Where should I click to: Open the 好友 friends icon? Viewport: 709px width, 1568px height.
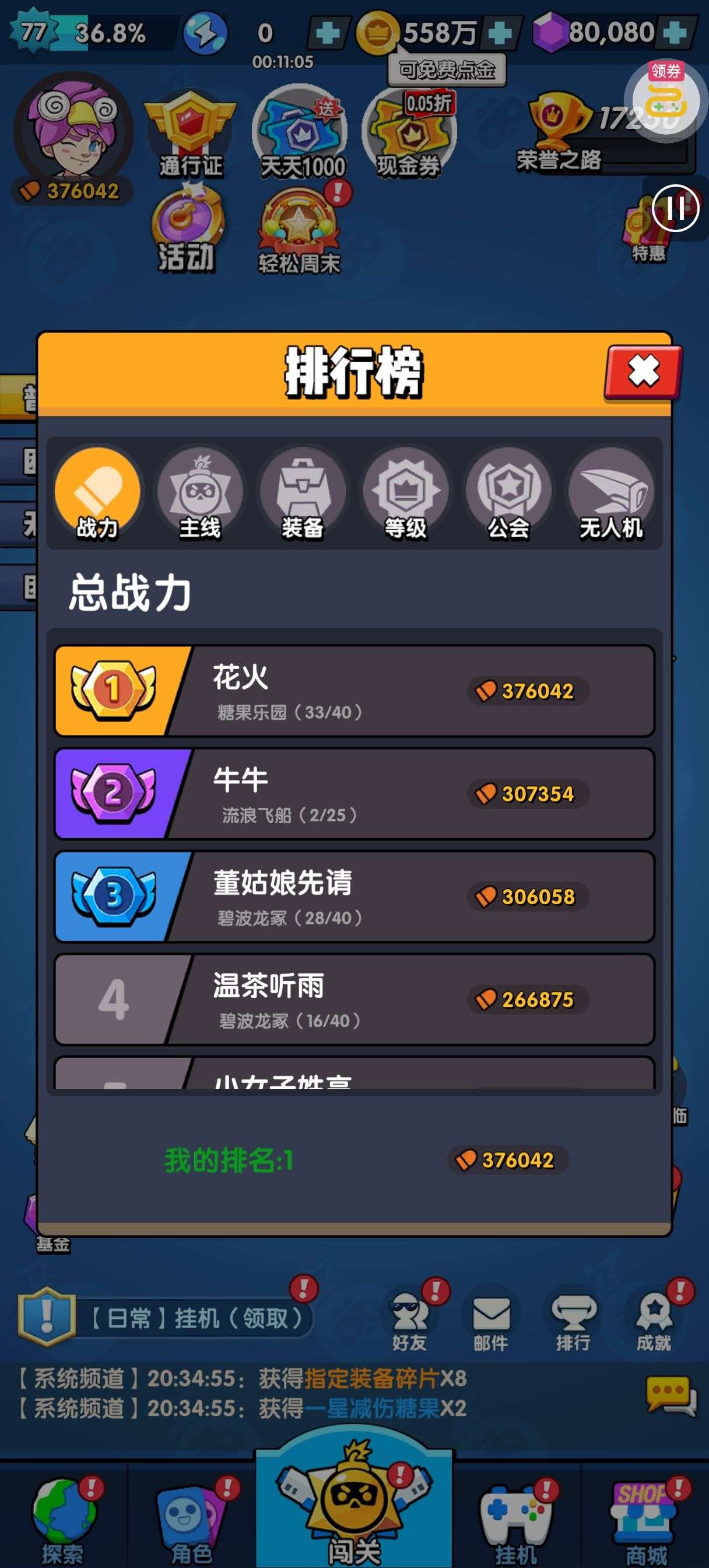410,1322
